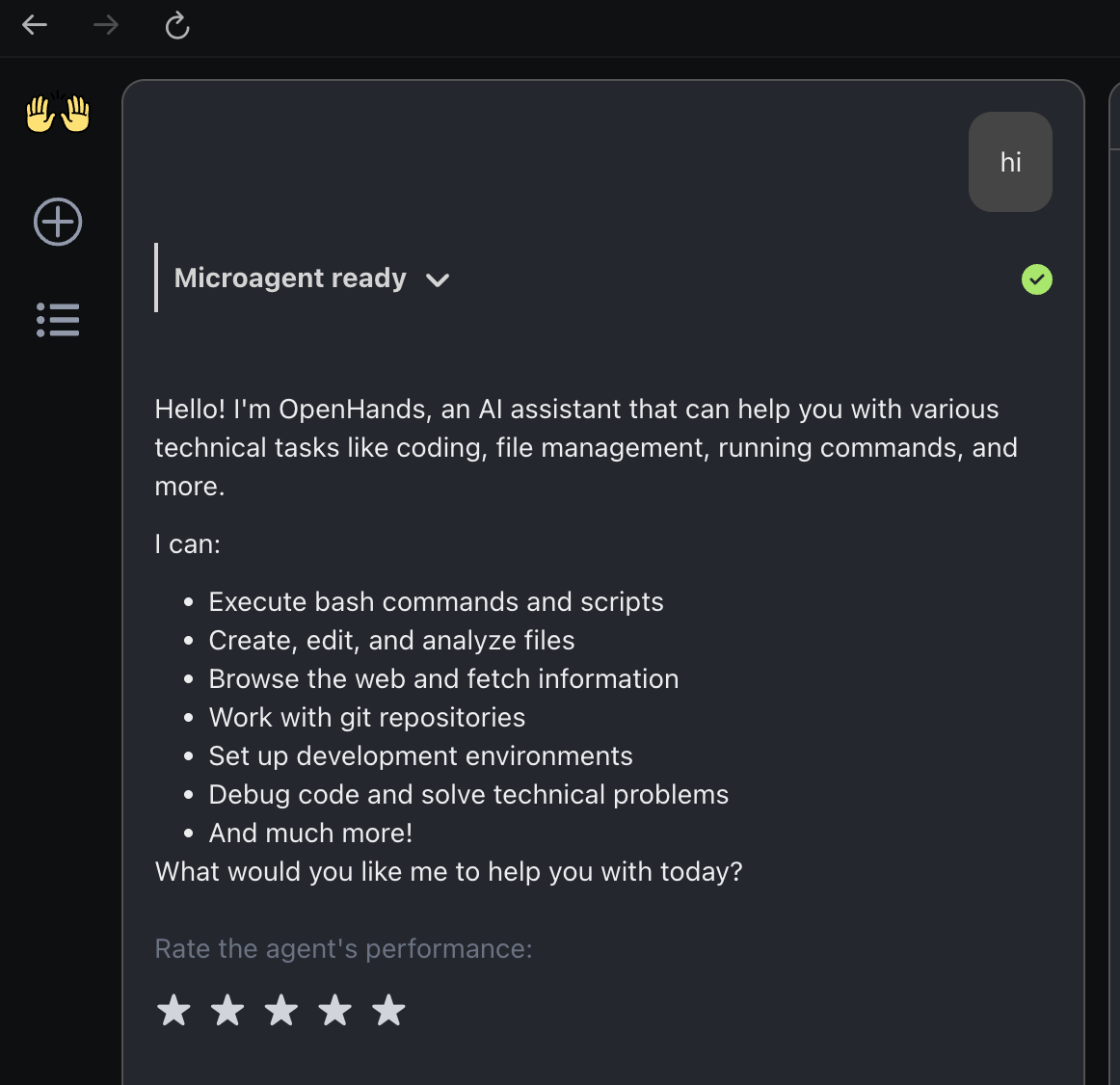Rate the agent two stars
Image resolution: width=1120 pixels, height=1085 pixels.
pos(227,1011)
